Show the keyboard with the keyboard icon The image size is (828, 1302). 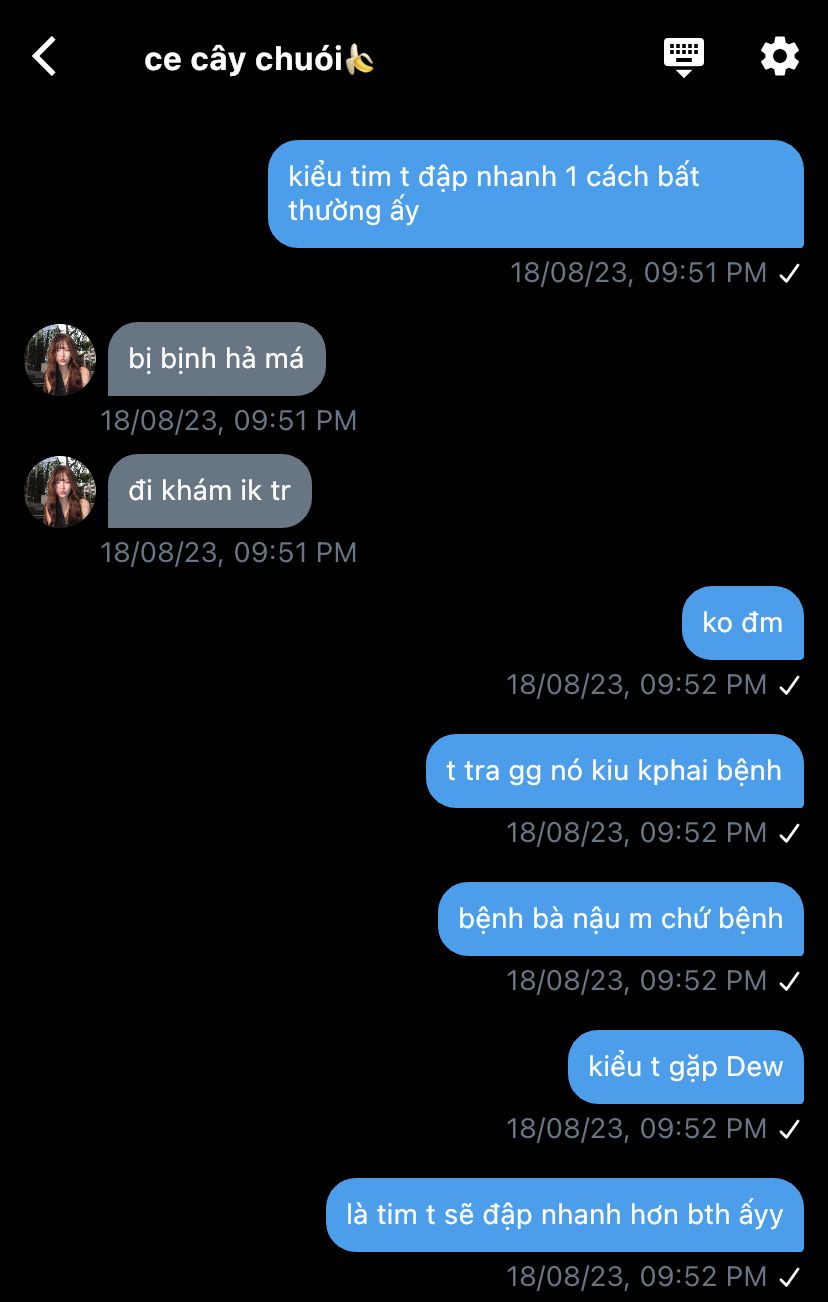pyautogui.click(x=684, y=56)
